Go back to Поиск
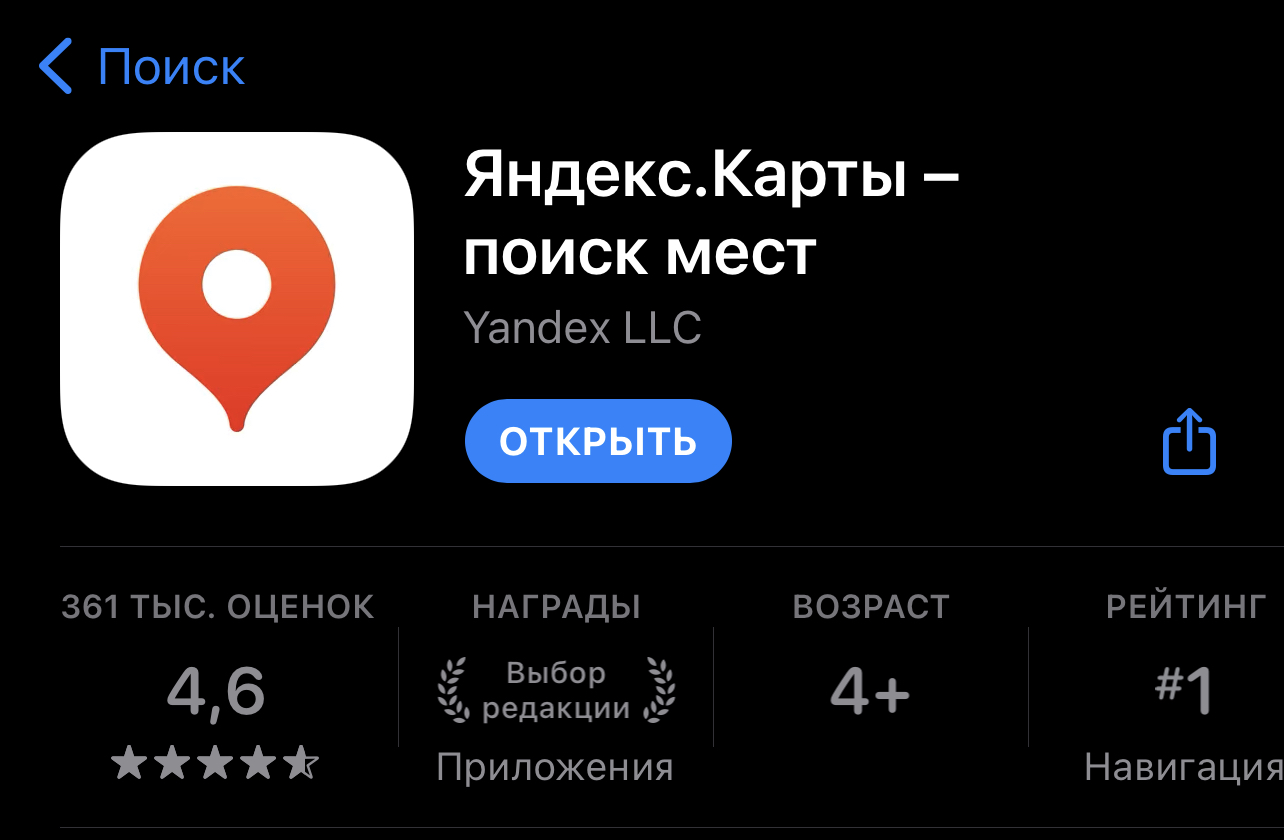 click(x=140, y=67)
